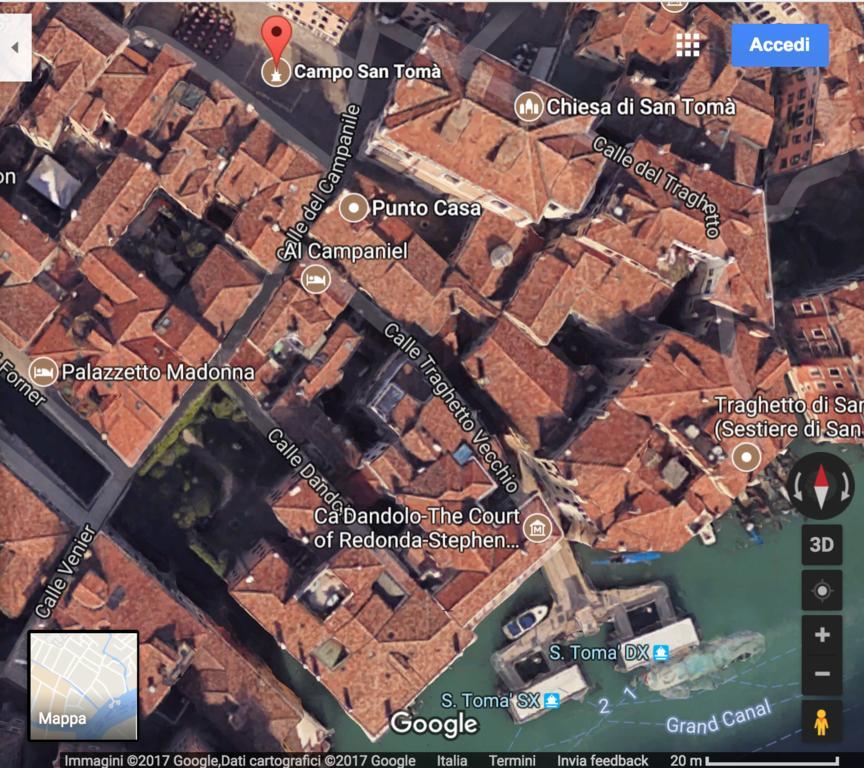Select the Traghetto di San Tomà marker

click(746, 457)
